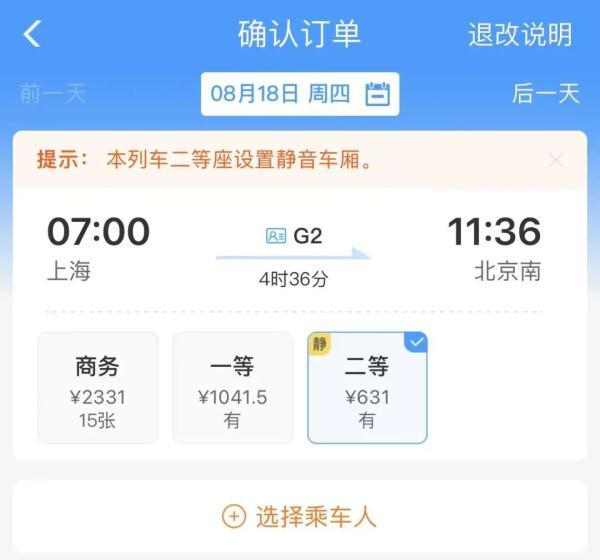
Task: Switch to 前一天 previous day
Action: click(53, 94)
